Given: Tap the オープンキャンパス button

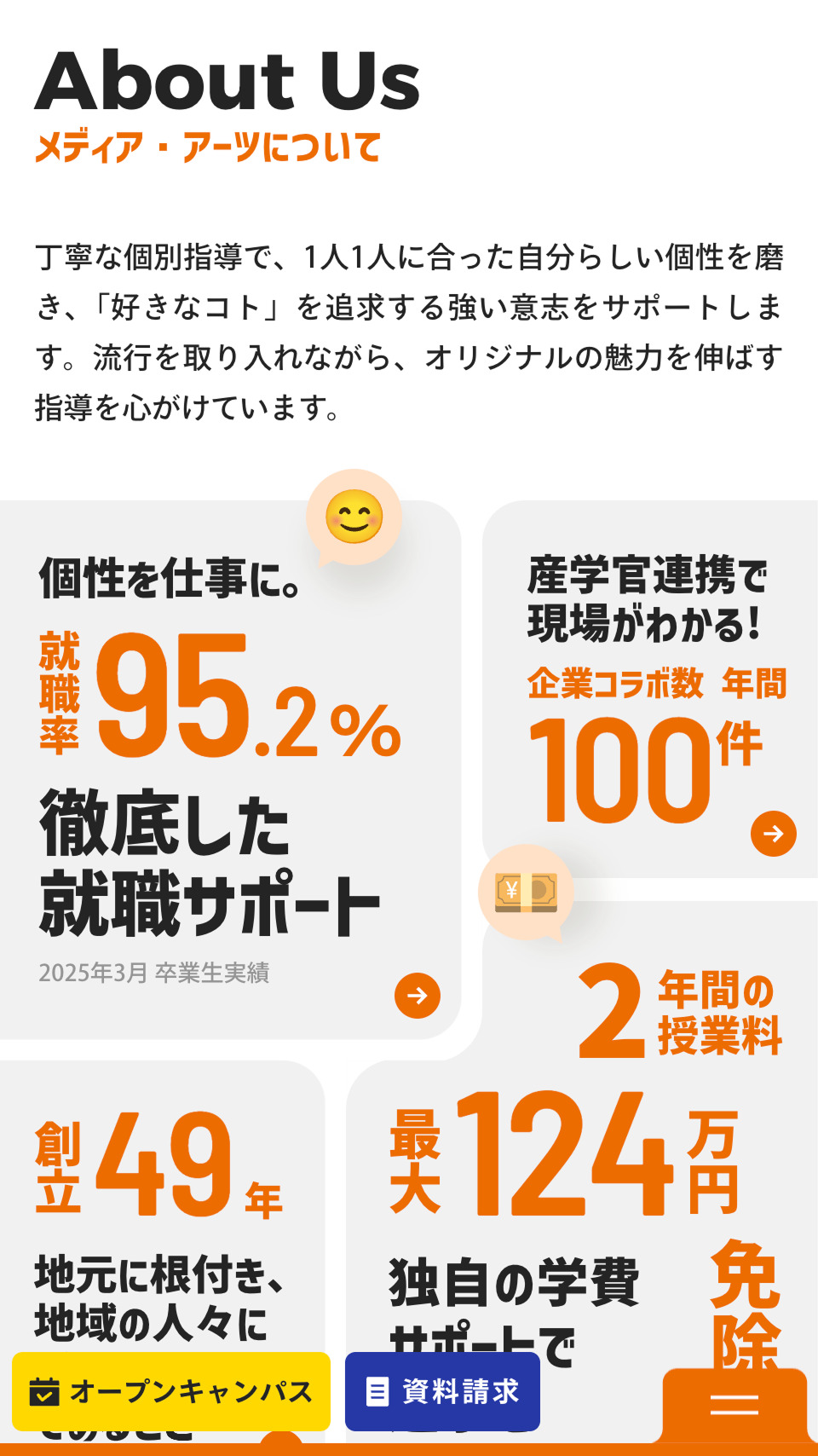Looking at the screenshot, I should tap(170, 1391).
